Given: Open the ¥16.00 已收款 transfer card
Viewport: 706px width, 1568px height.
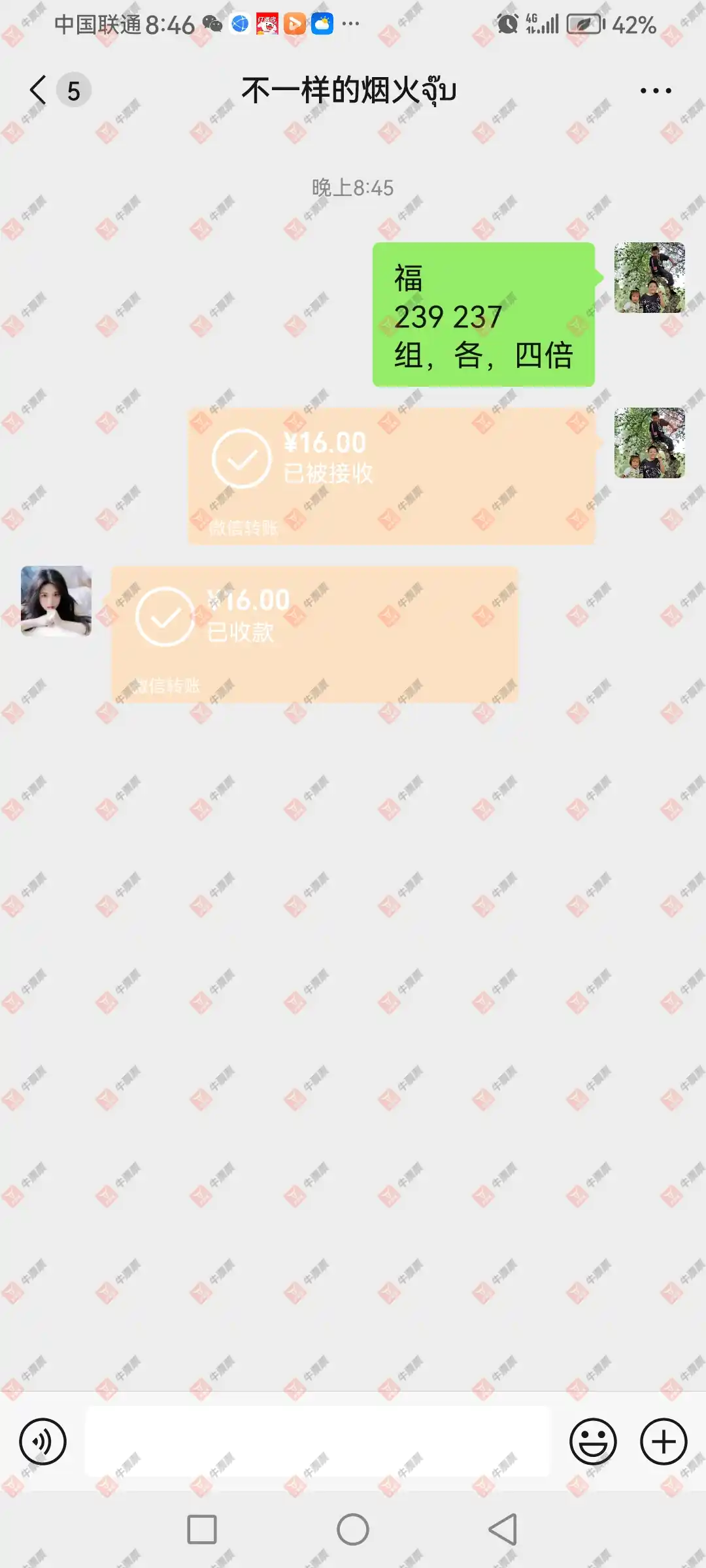Looking at the screenshot, I should coord(314,634).
